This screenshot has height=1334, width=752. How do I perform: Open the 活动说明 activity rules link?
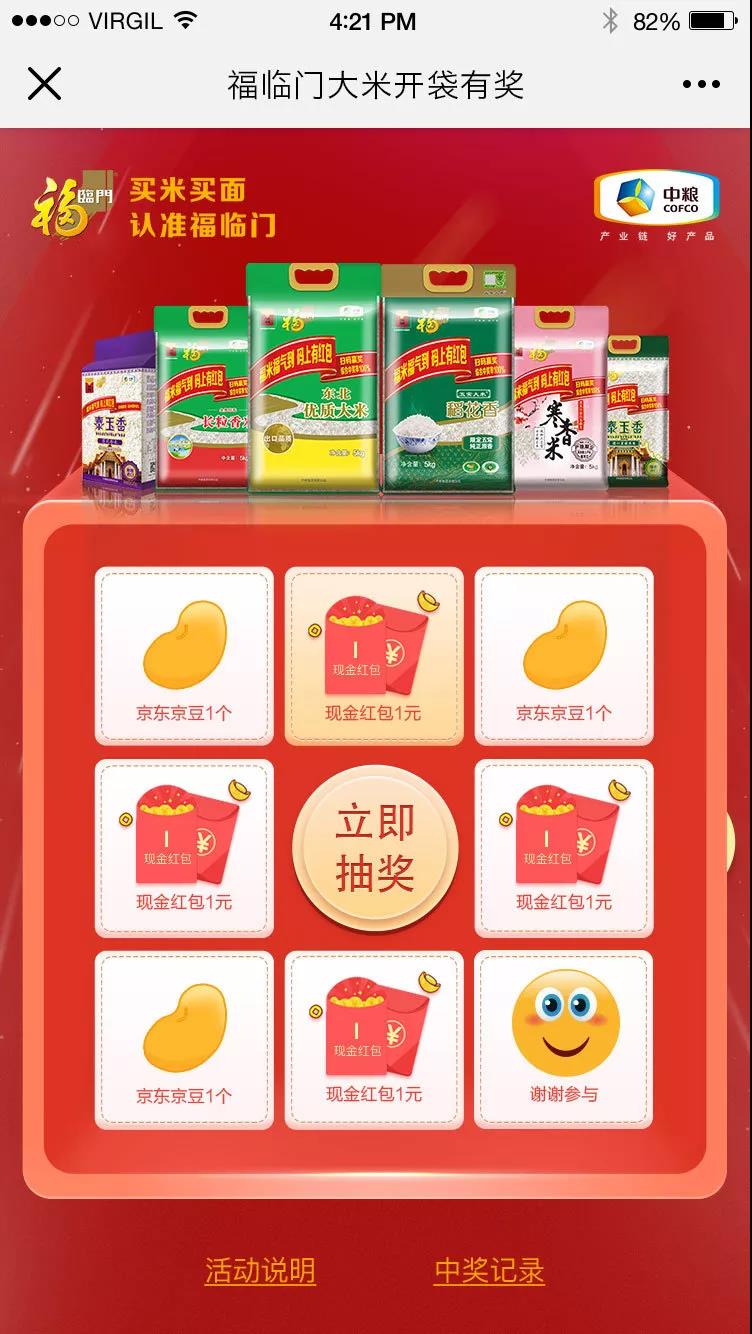click(x=260, y=1271)
